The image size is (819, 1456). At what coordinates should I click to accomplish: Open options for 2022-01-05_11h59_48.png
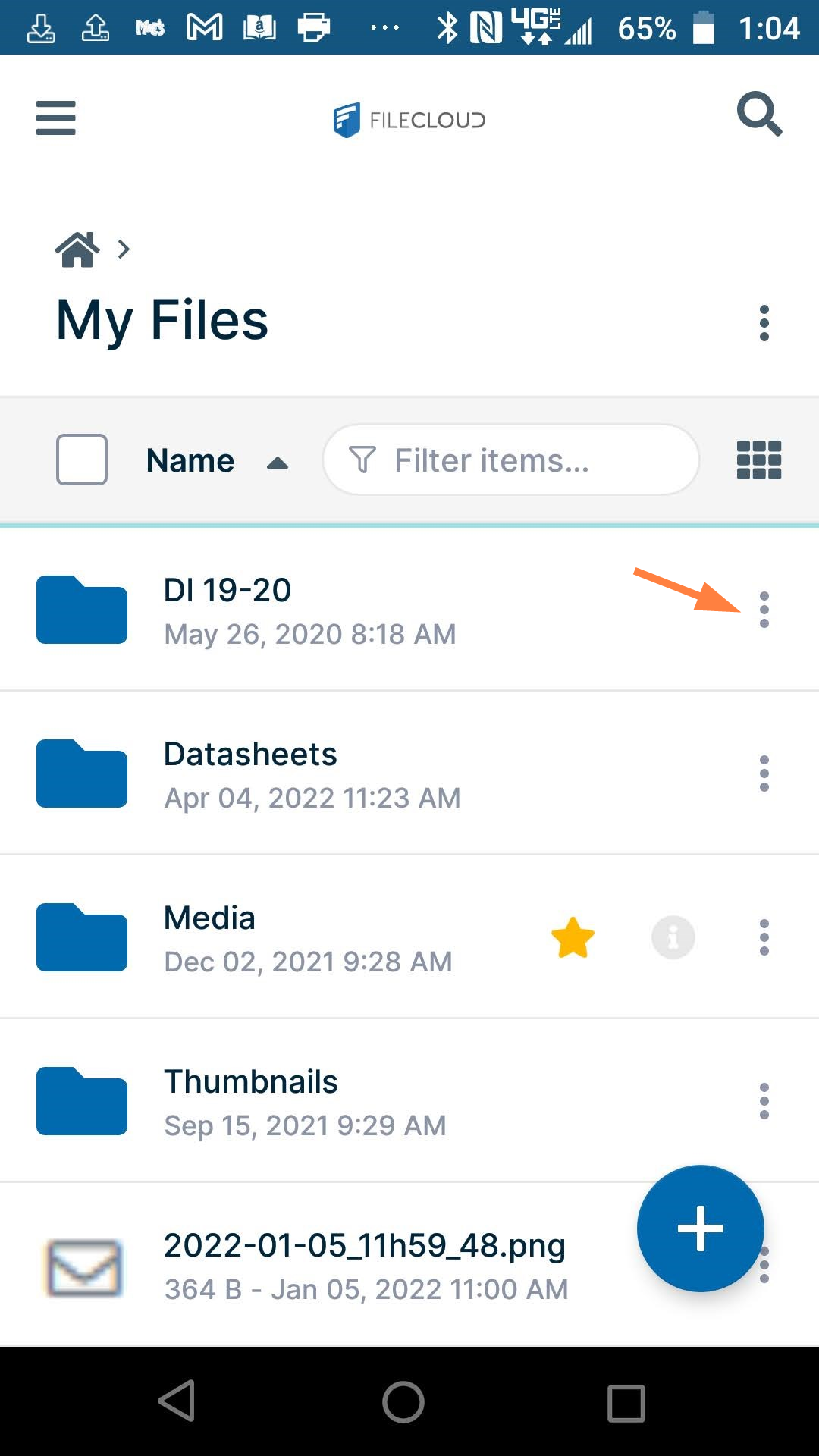point(764,1265)
